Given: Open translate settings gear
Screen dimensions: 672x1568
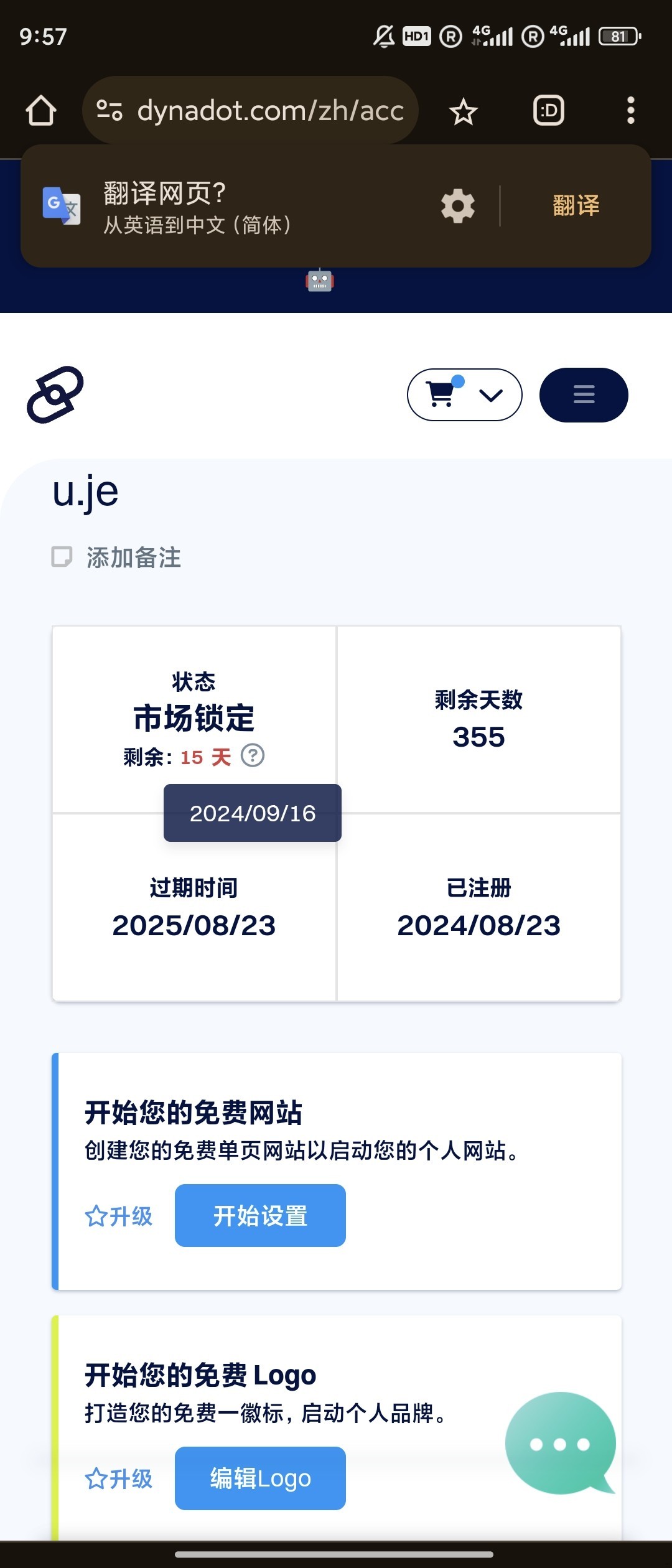Looking at the screenshot, I should pyautogui.click(x=458, y=206).
